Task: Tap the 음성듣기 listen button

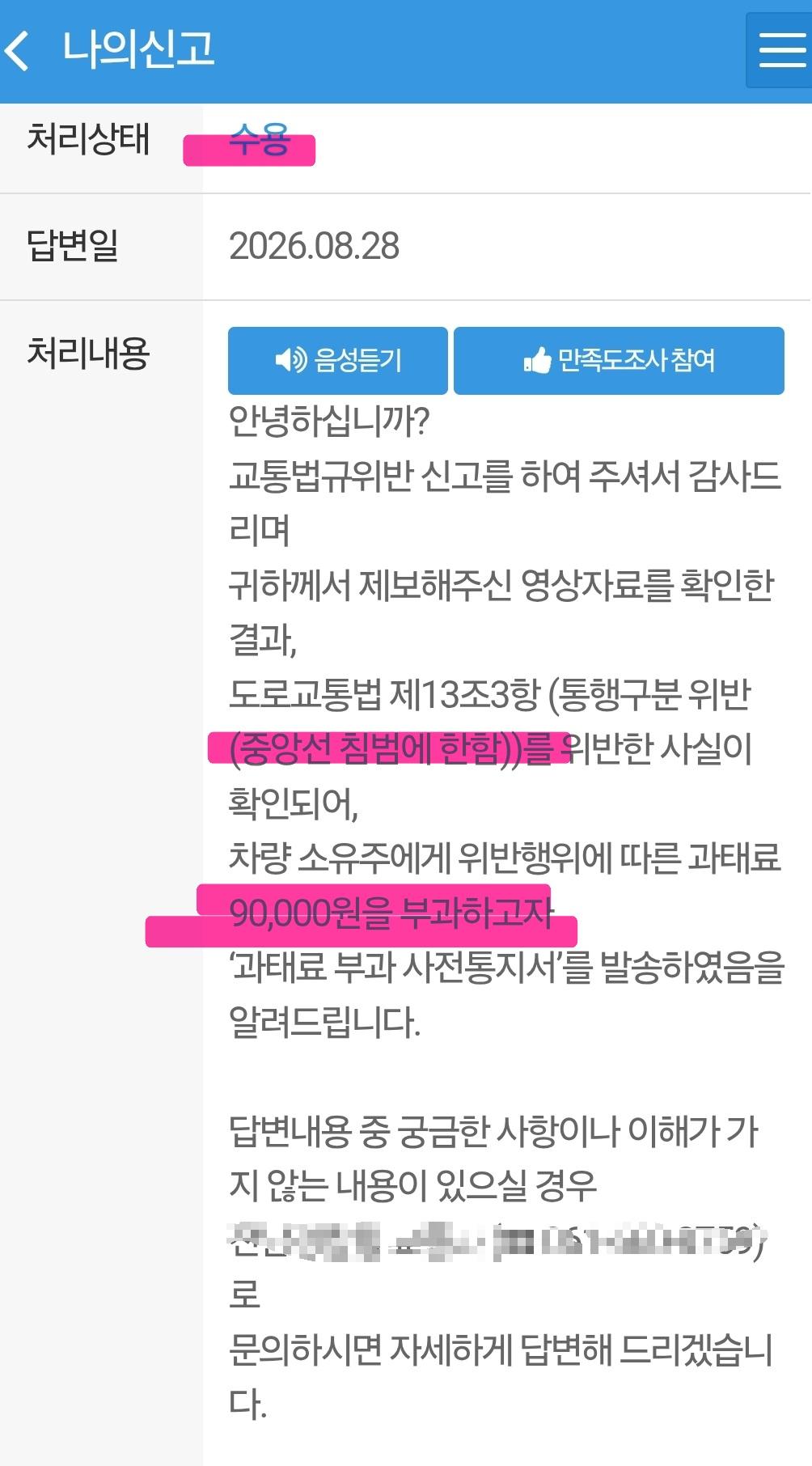Action: point(338,360)
